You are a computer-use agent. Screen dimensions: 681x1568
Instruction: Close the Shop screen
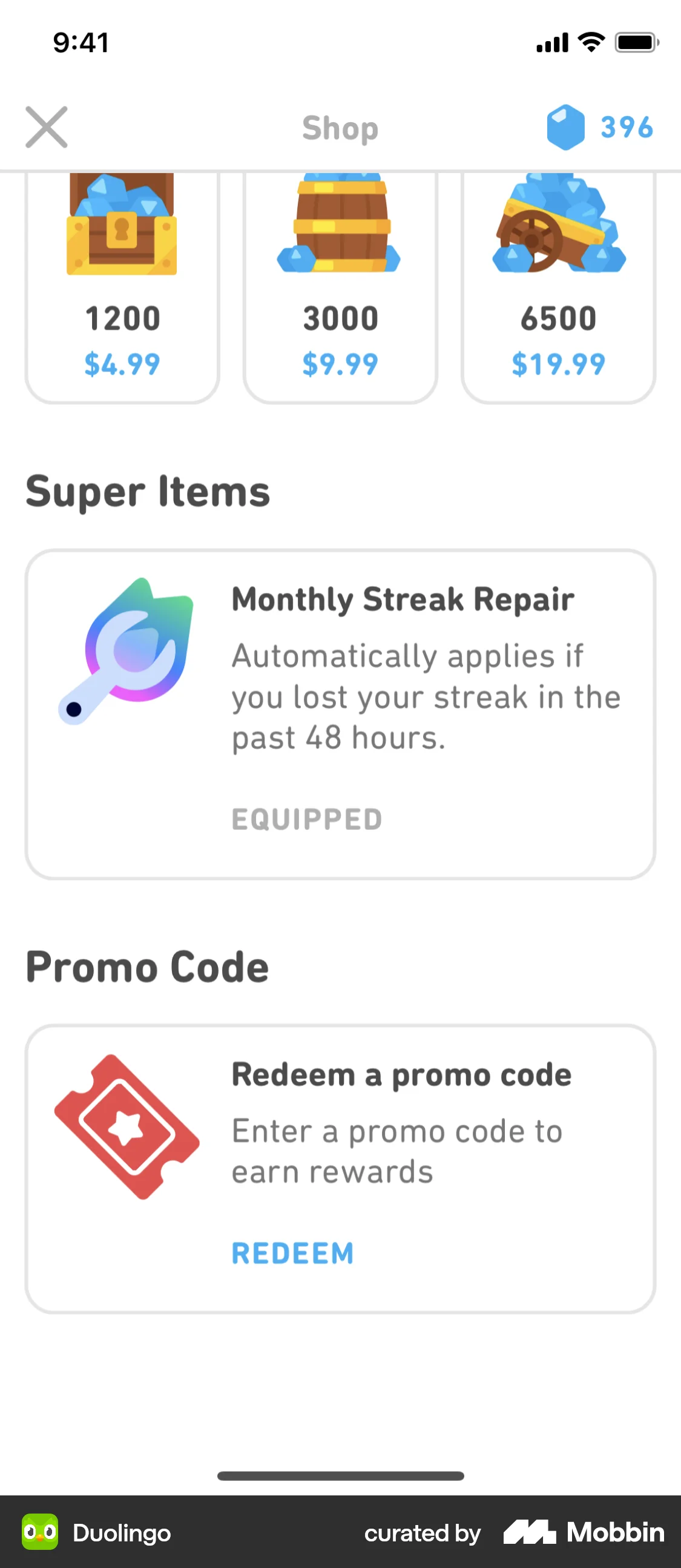point(47,127)
